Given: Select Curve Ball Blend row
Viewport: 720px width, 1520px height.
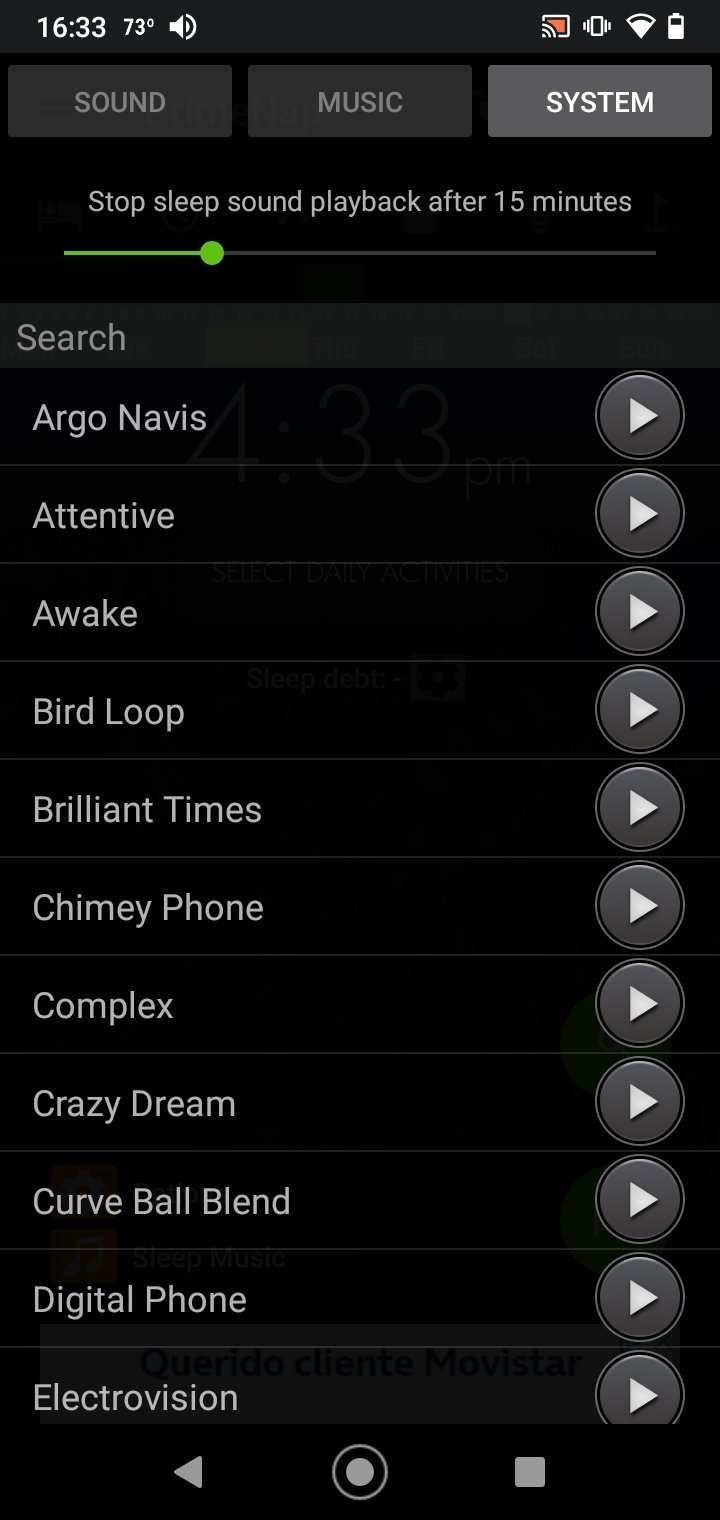Looking at the screenshot, I should [x=360, y=1201].
